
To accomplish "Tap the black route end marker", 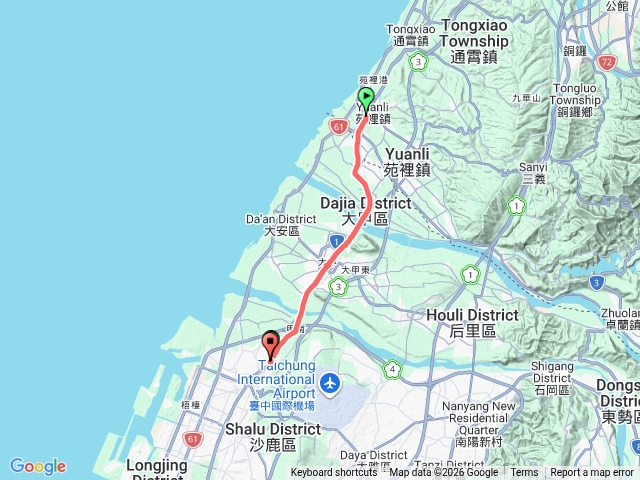I will [271, 344].
